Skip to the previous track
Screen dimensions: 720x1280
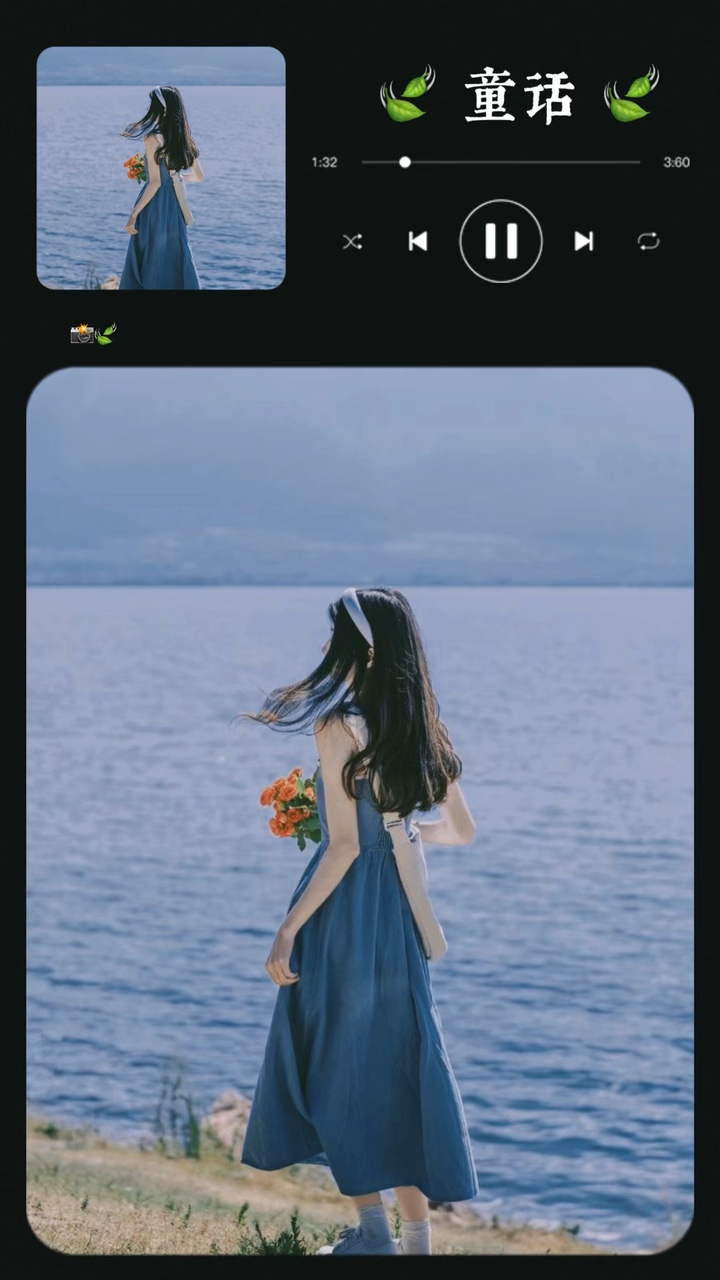coord(421,241)
